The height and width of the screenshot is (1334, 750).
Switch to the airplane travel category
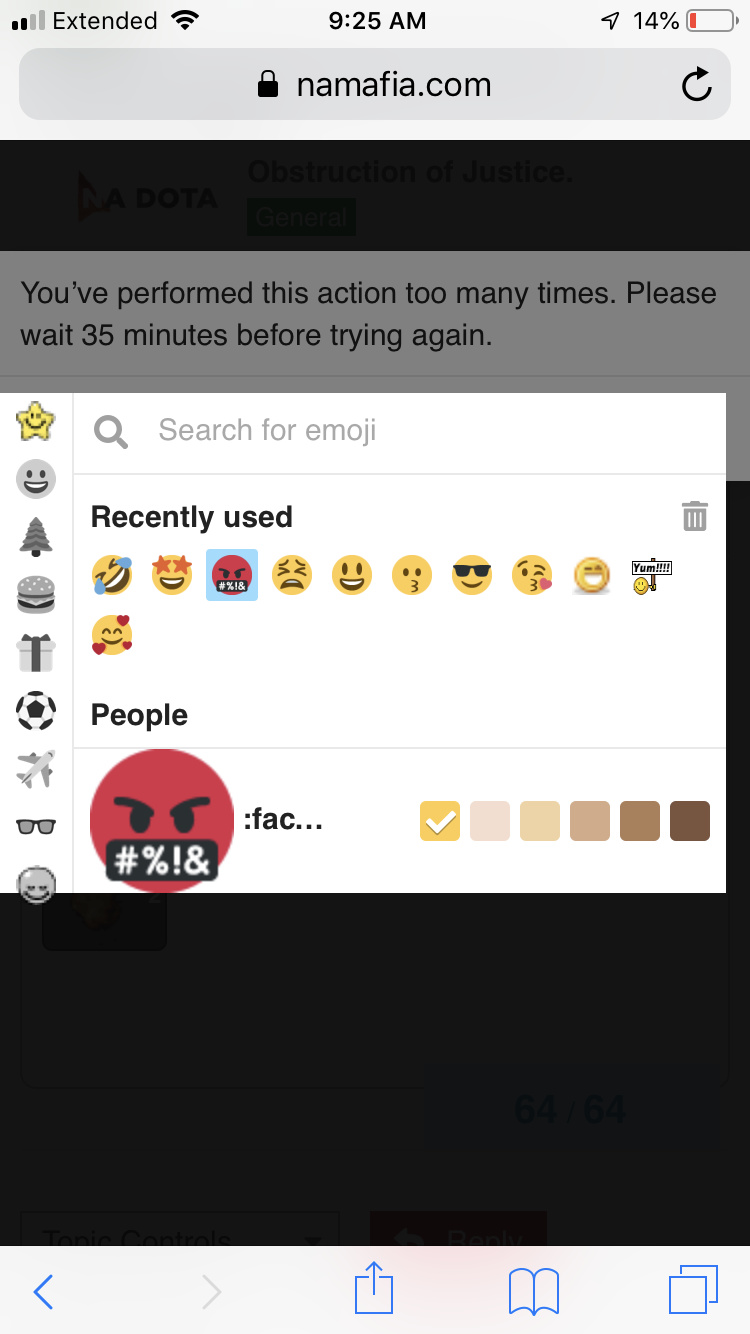pos(36,768)
